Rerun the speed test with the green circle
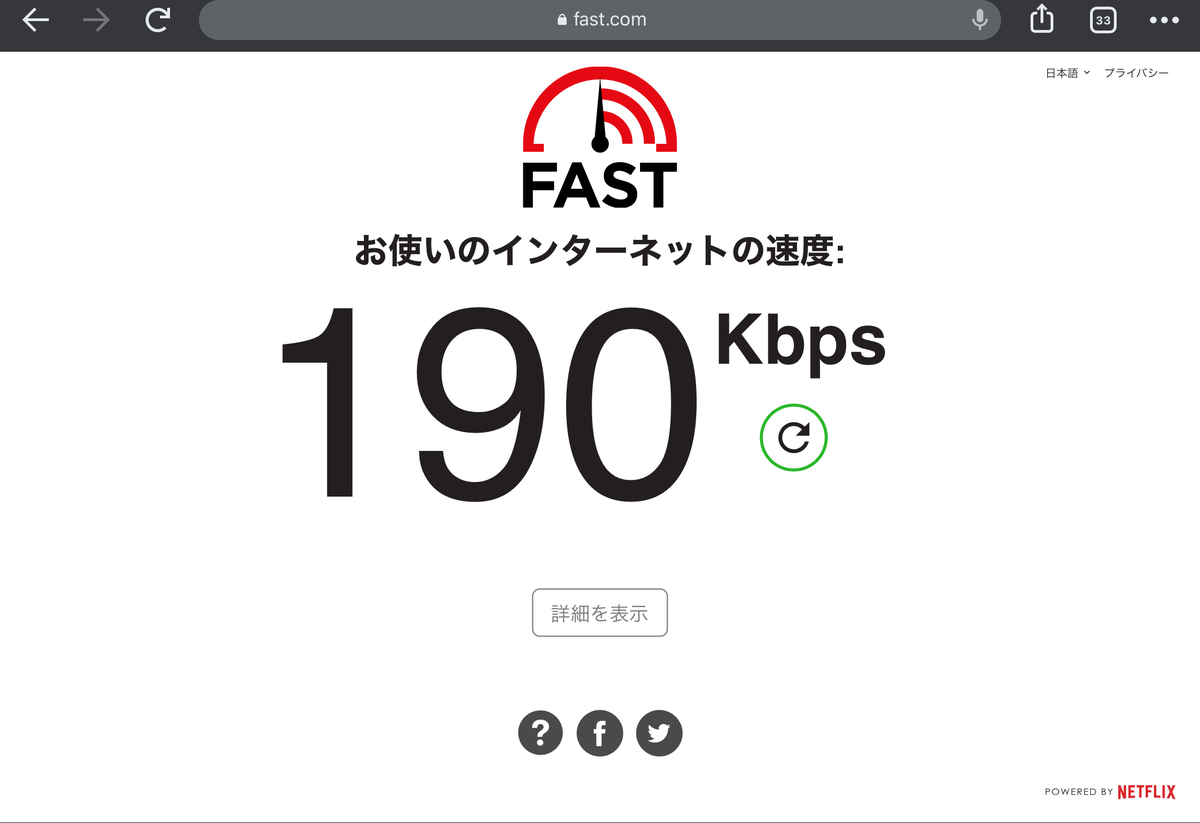 coord(793,437)
